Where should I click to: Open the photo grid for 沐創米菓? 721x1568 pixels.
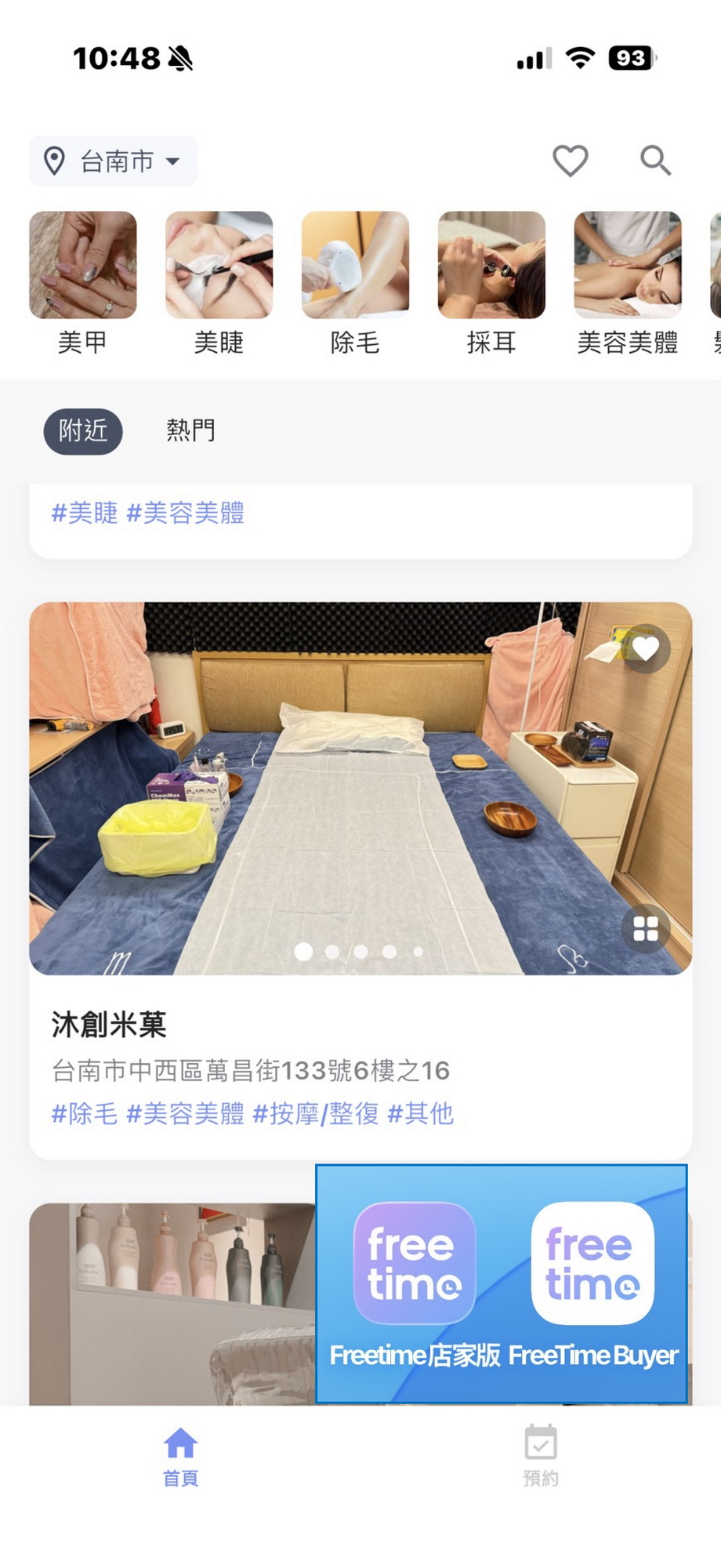(x=646, y=929)
